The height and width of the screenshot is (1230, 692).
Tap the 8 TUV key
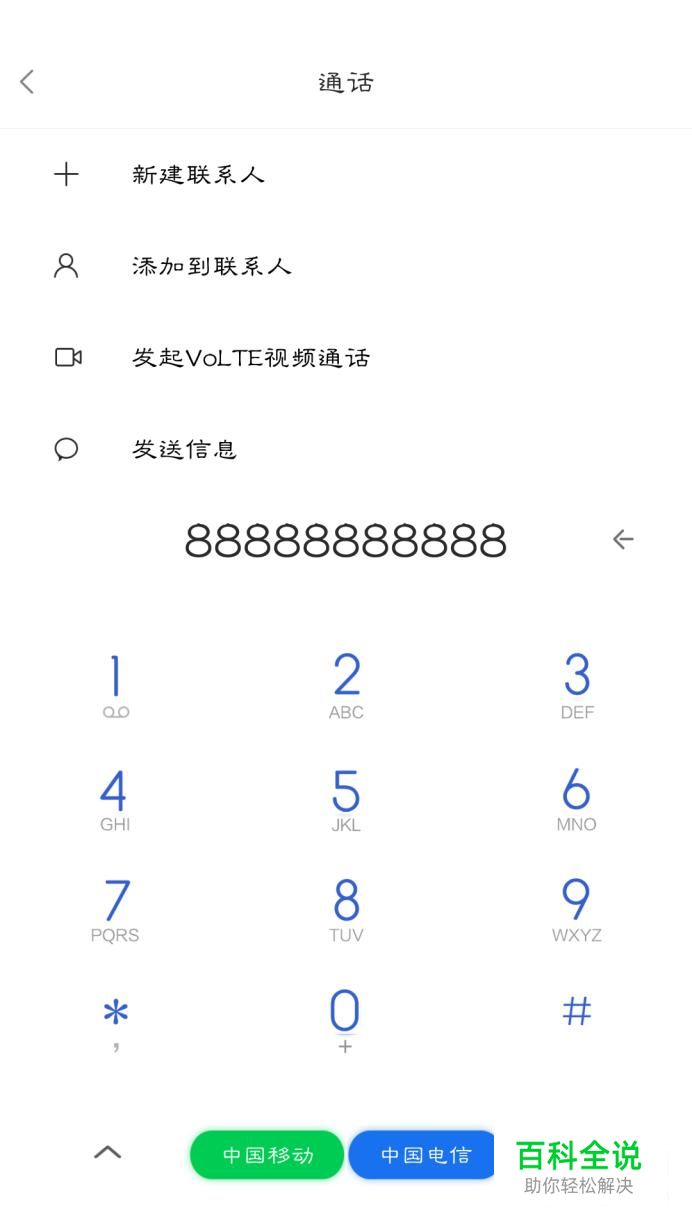tap(346, 908)
